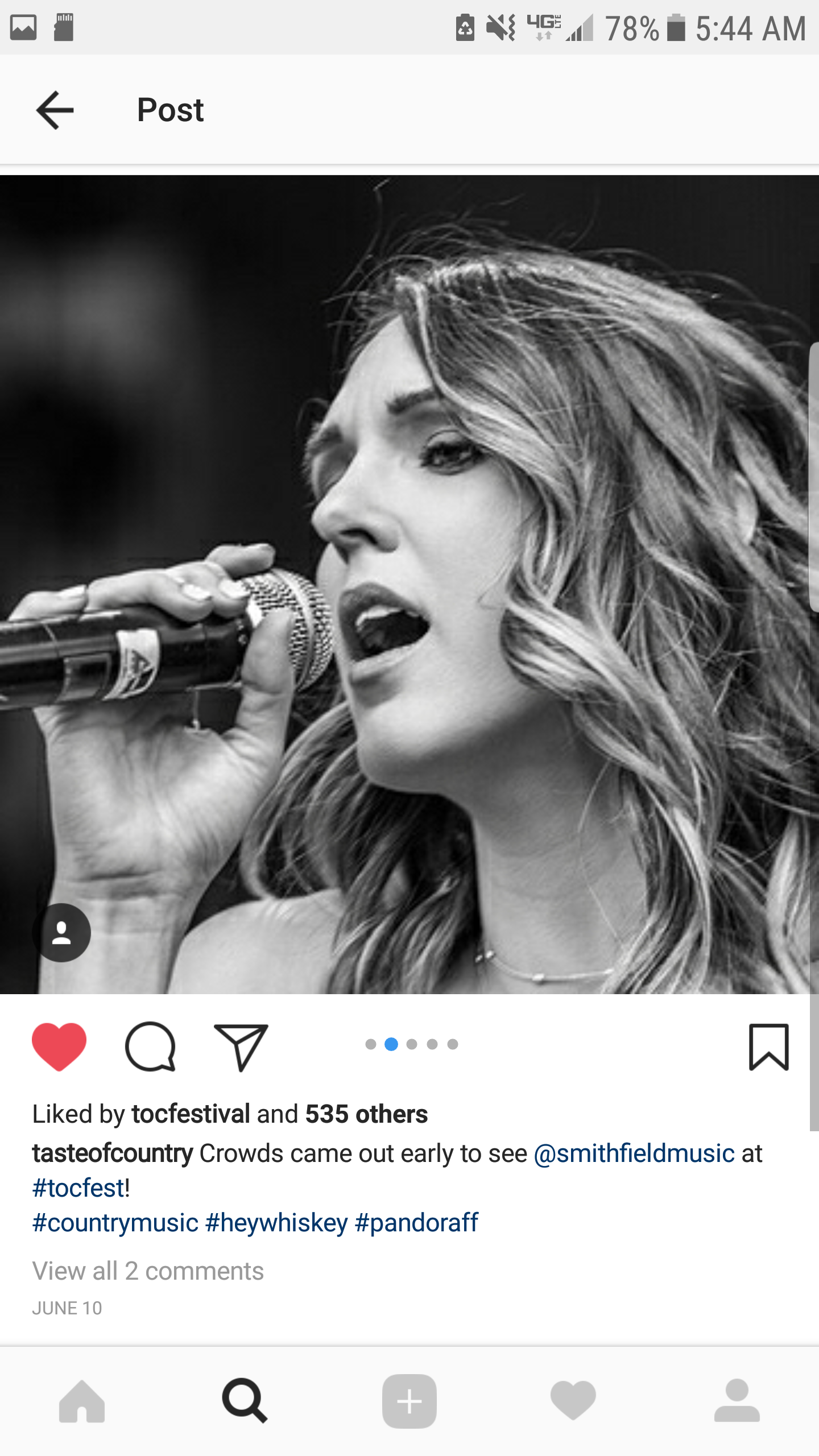Open the #countrymusic hashtag
This screenshot has height=1456, width=819.
pyautogui.click(x=115, y=1223)
